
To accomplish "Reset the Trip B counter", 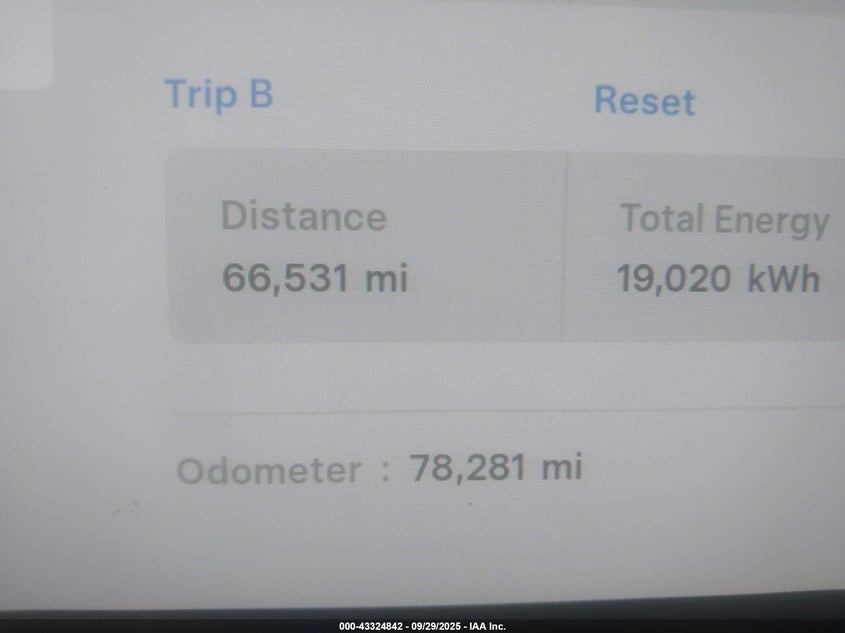I will (x=644, y=101).
